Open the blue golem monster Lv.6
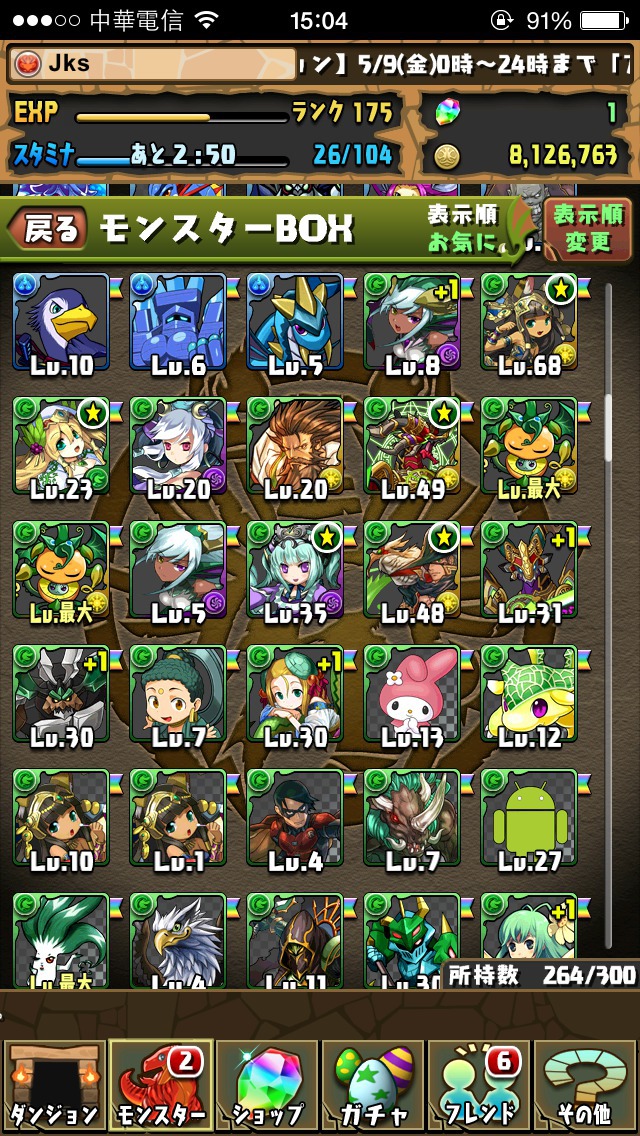The width and height of the screenshot is (640, 1136). [178, 322]
